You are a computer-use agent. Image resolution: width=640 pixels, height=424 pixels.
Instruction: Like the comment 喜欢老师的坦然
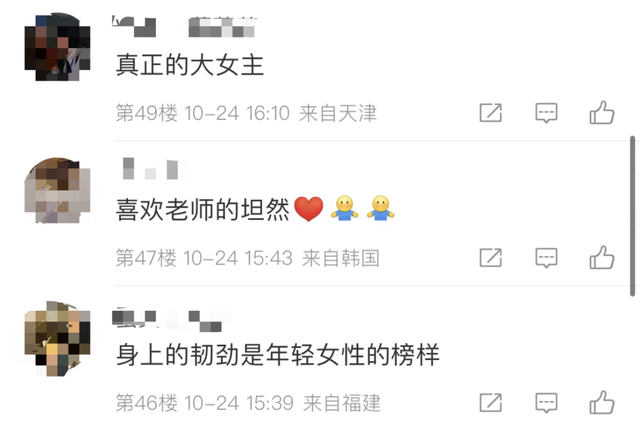[x=602, y=258]
